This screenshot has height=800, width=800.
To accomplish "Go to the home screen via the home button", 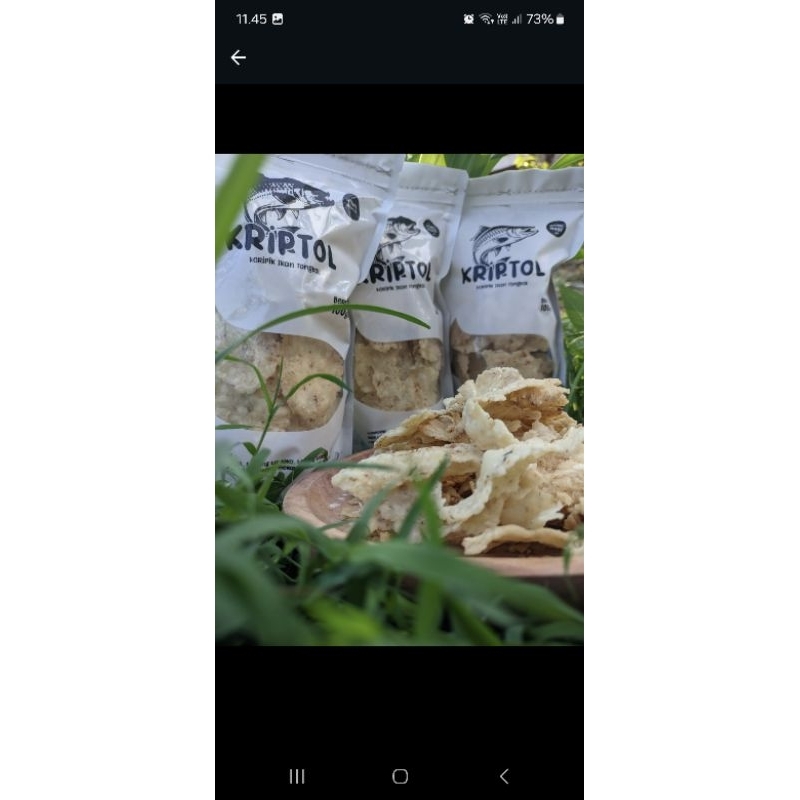I will coord(400,776).
